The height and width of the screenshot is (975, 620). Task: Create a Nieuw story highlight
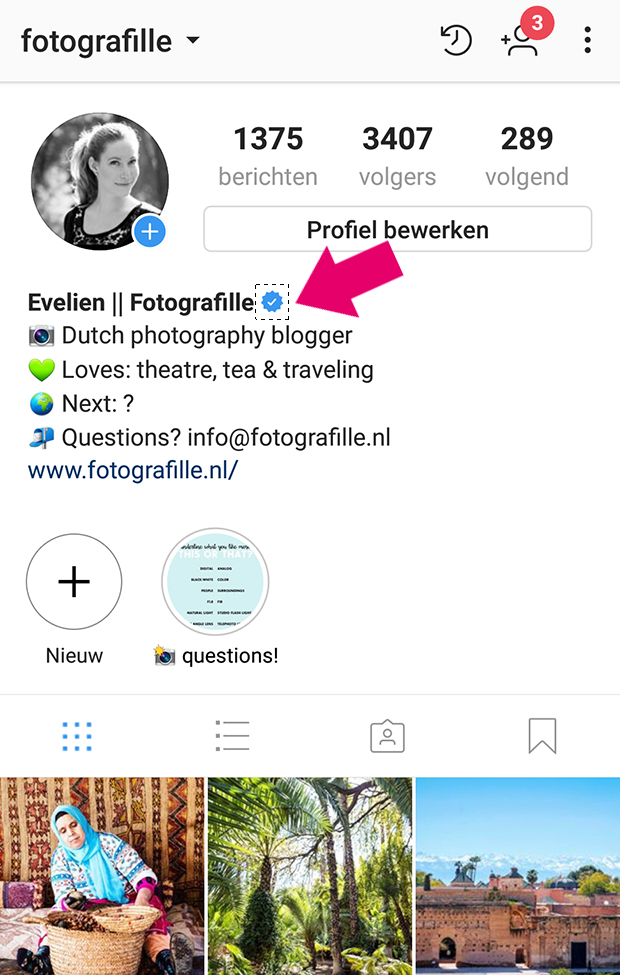(x=74, y=582)
